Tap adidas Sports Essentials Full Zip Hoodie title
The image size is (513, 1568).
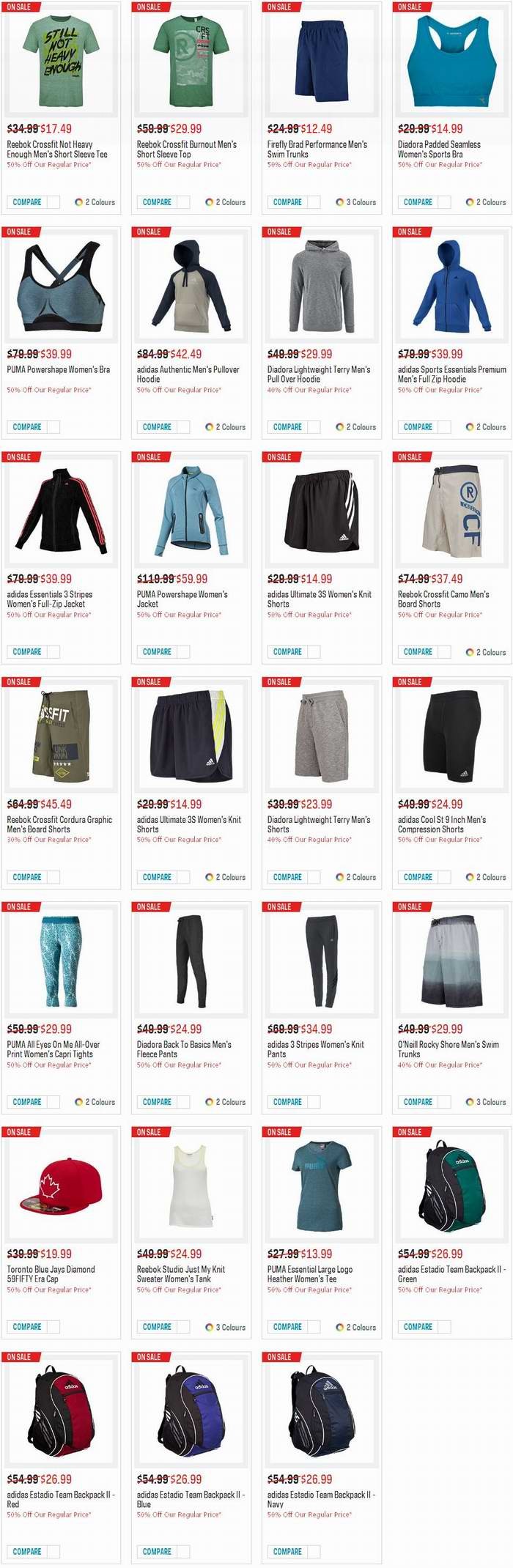(451, 374)
